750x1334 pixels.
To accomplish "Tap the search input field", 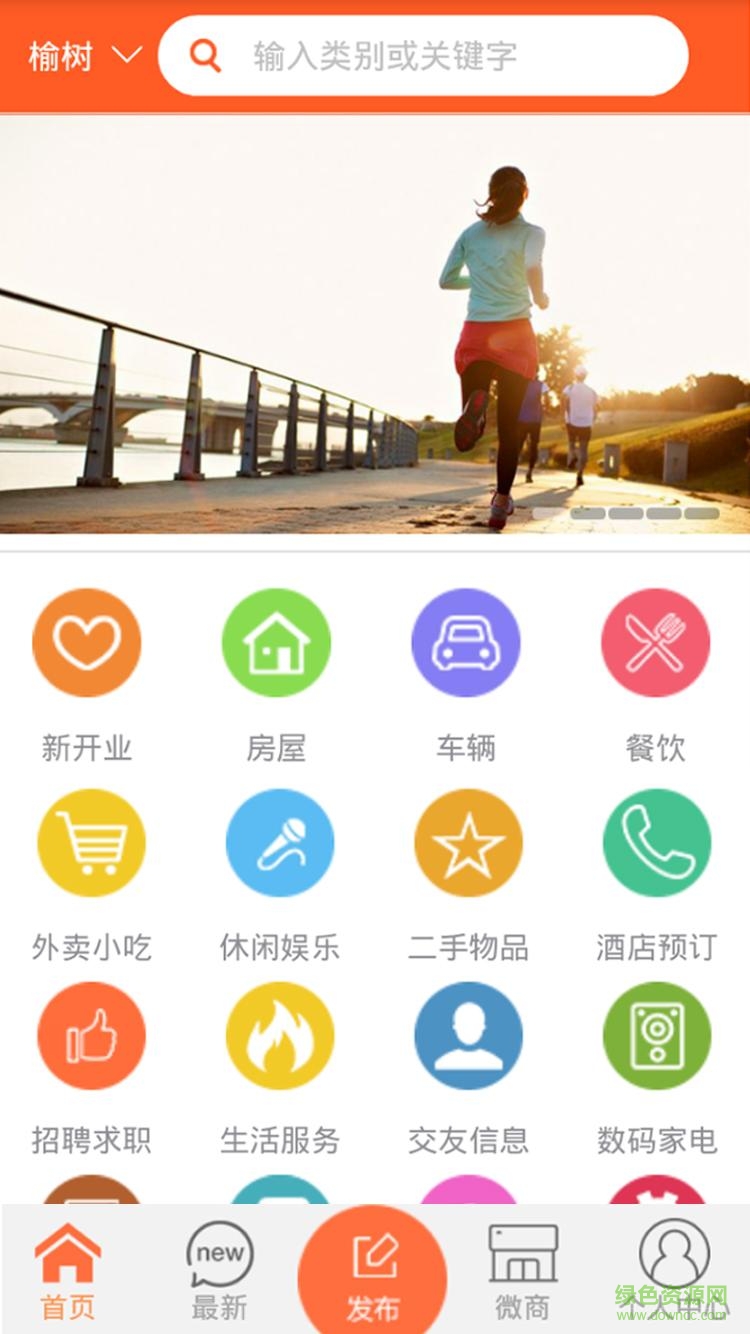I will coord(430,56).
